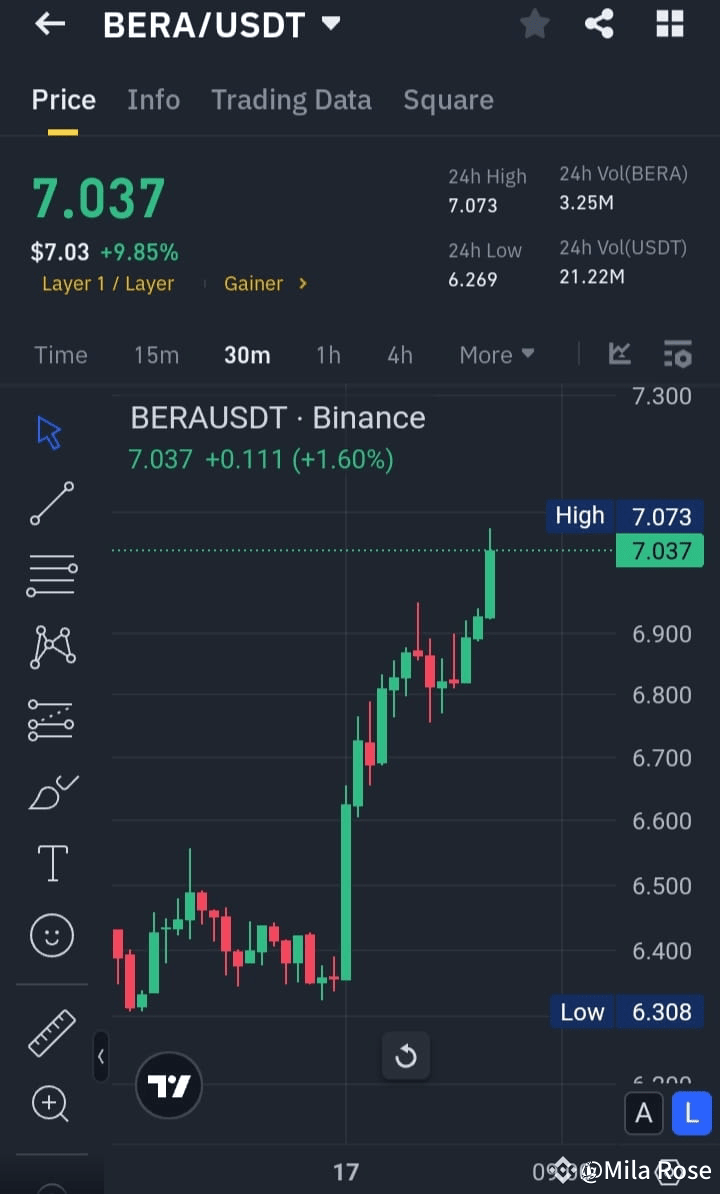Toggle BERA/USDT as a favorite star
This screenshot has width=720, height=1194.
[534, 24]
